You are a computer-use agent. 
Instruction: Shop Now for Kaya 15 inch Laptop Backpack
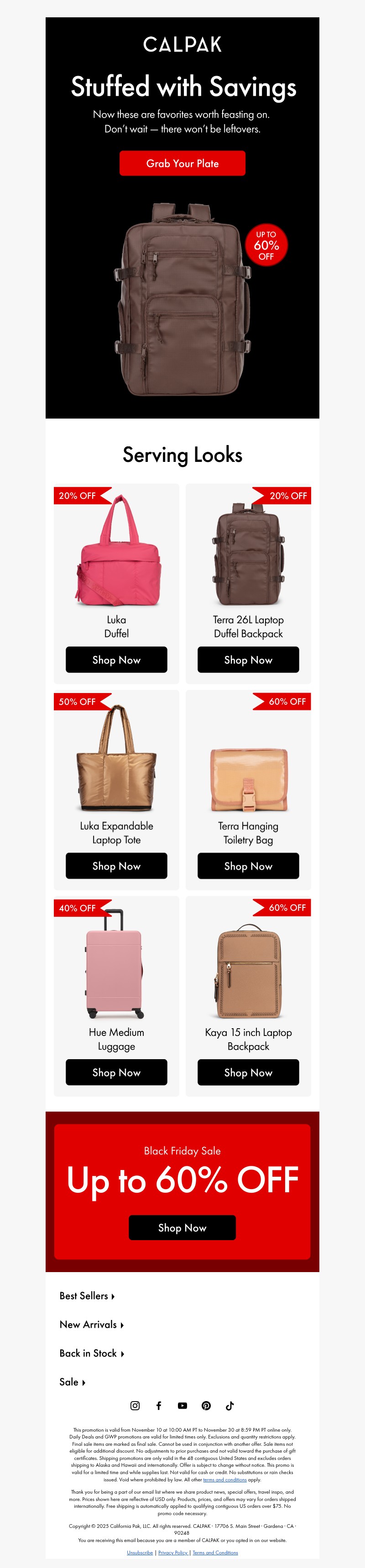pyautogui.click(x=248, y=1072)
